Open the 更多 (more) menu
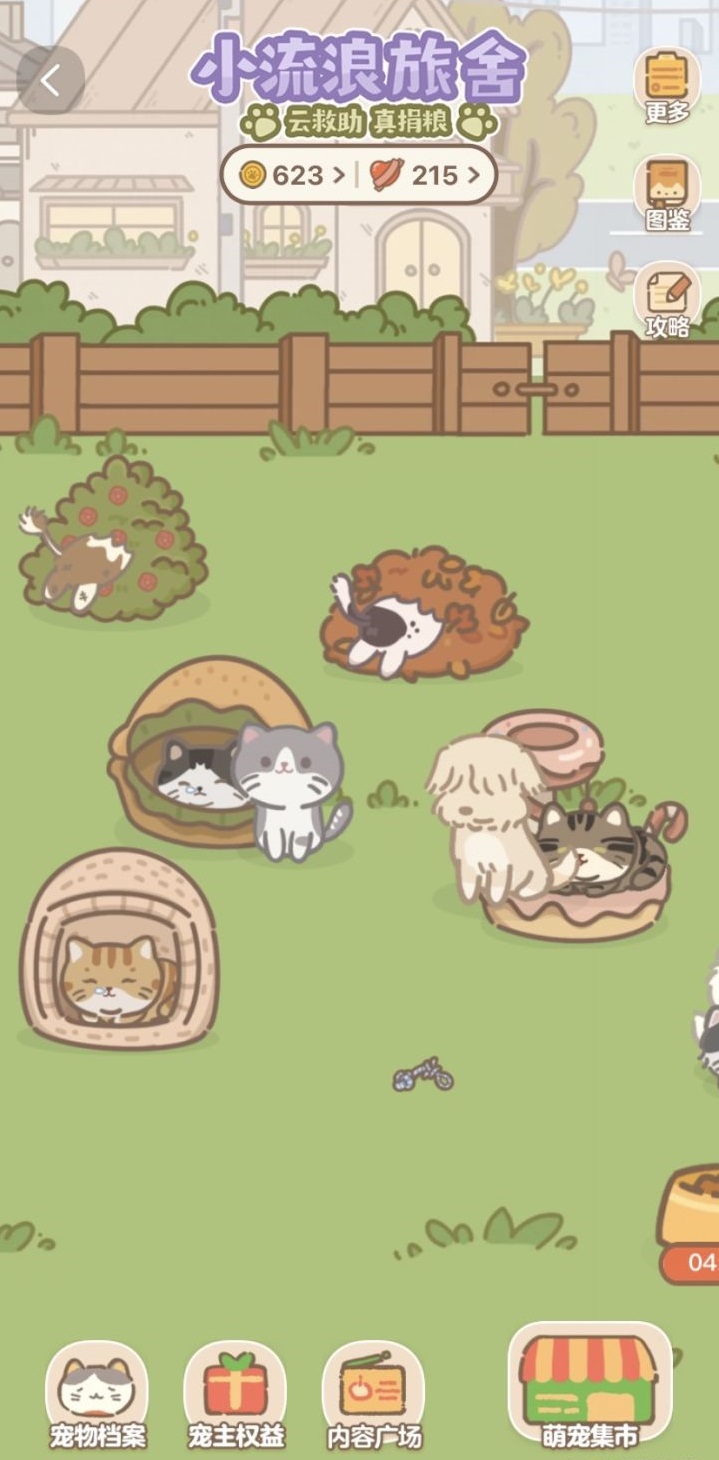The width and height of the screenshot is (719, 1460). 667,83
